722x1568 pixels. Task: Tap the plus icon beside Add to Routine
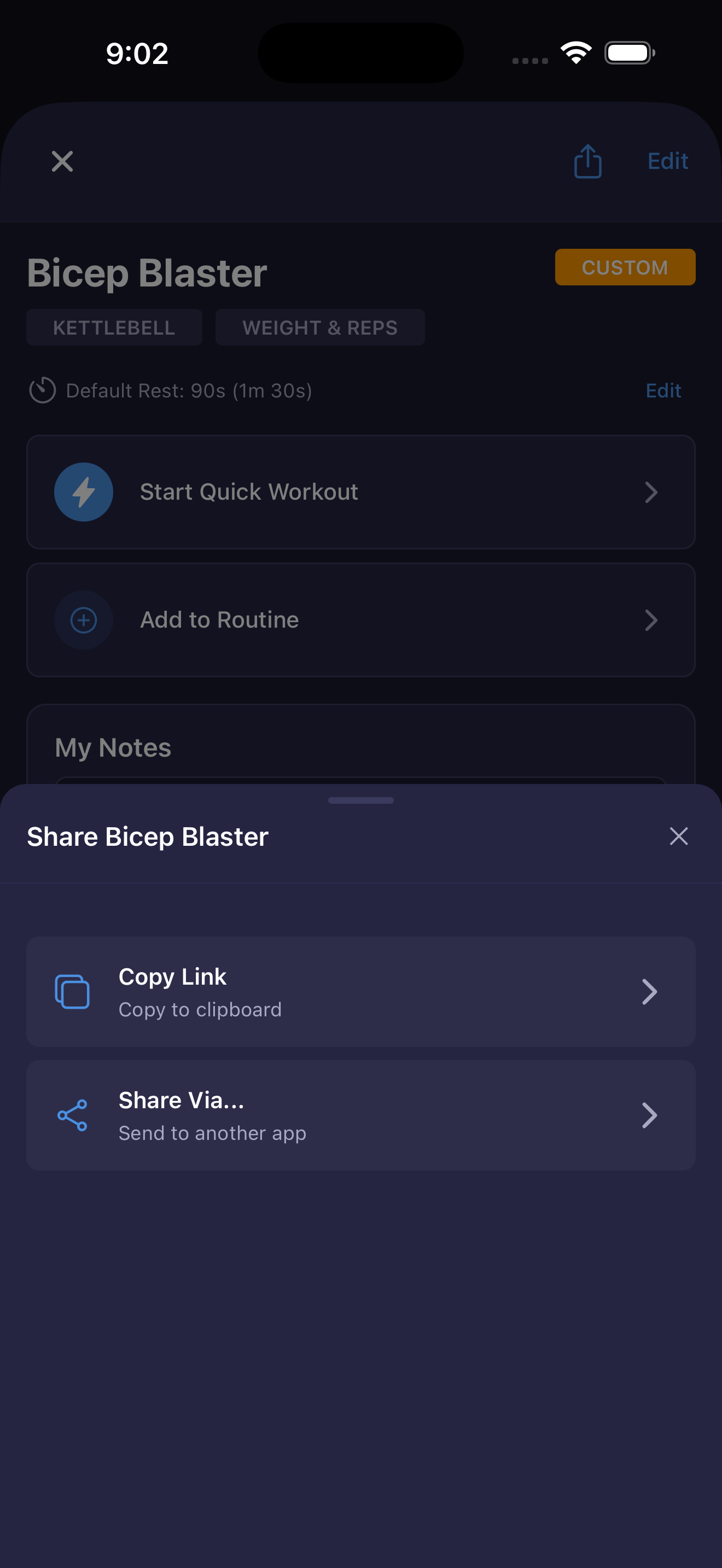[83, 619]
